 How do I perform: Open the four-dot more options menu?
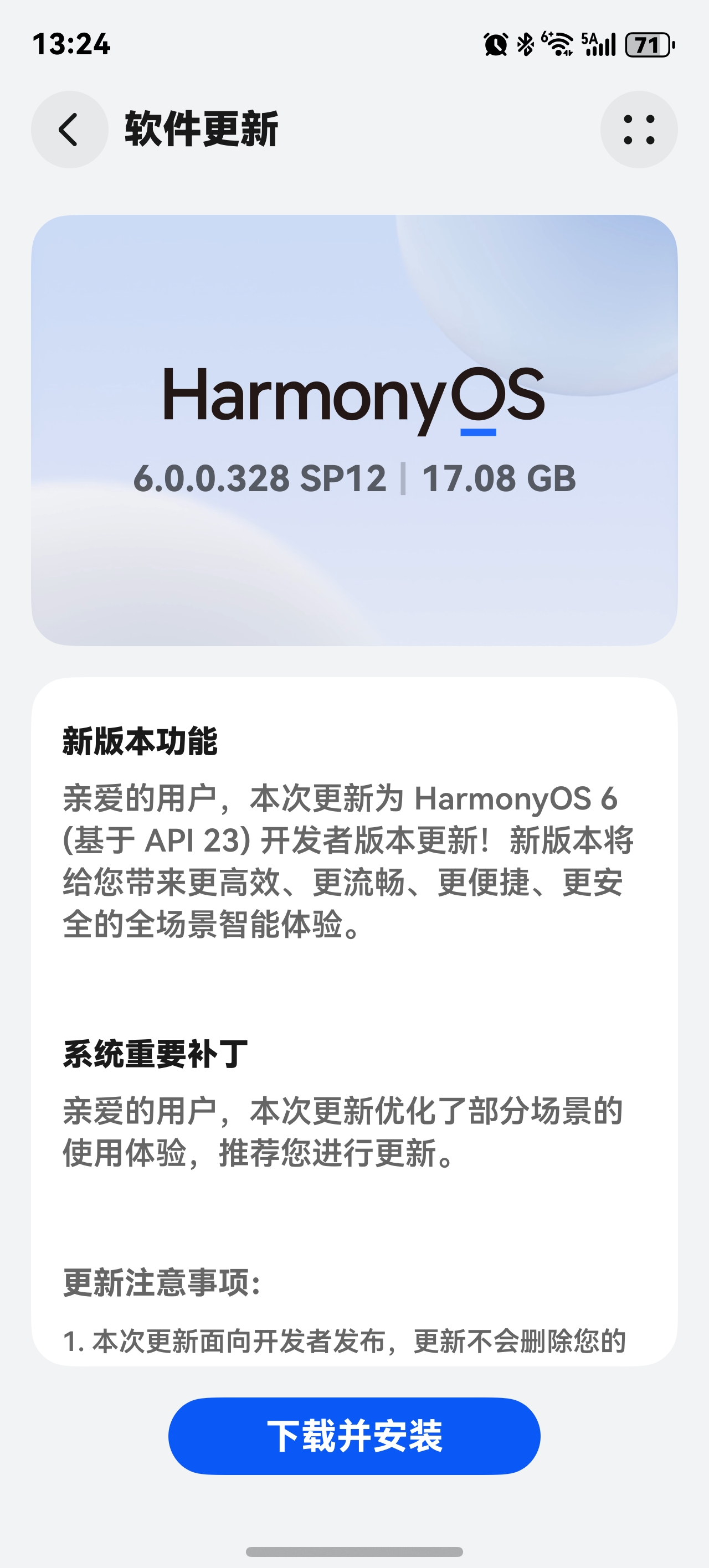pyautogui.click(x=638, y=130)
